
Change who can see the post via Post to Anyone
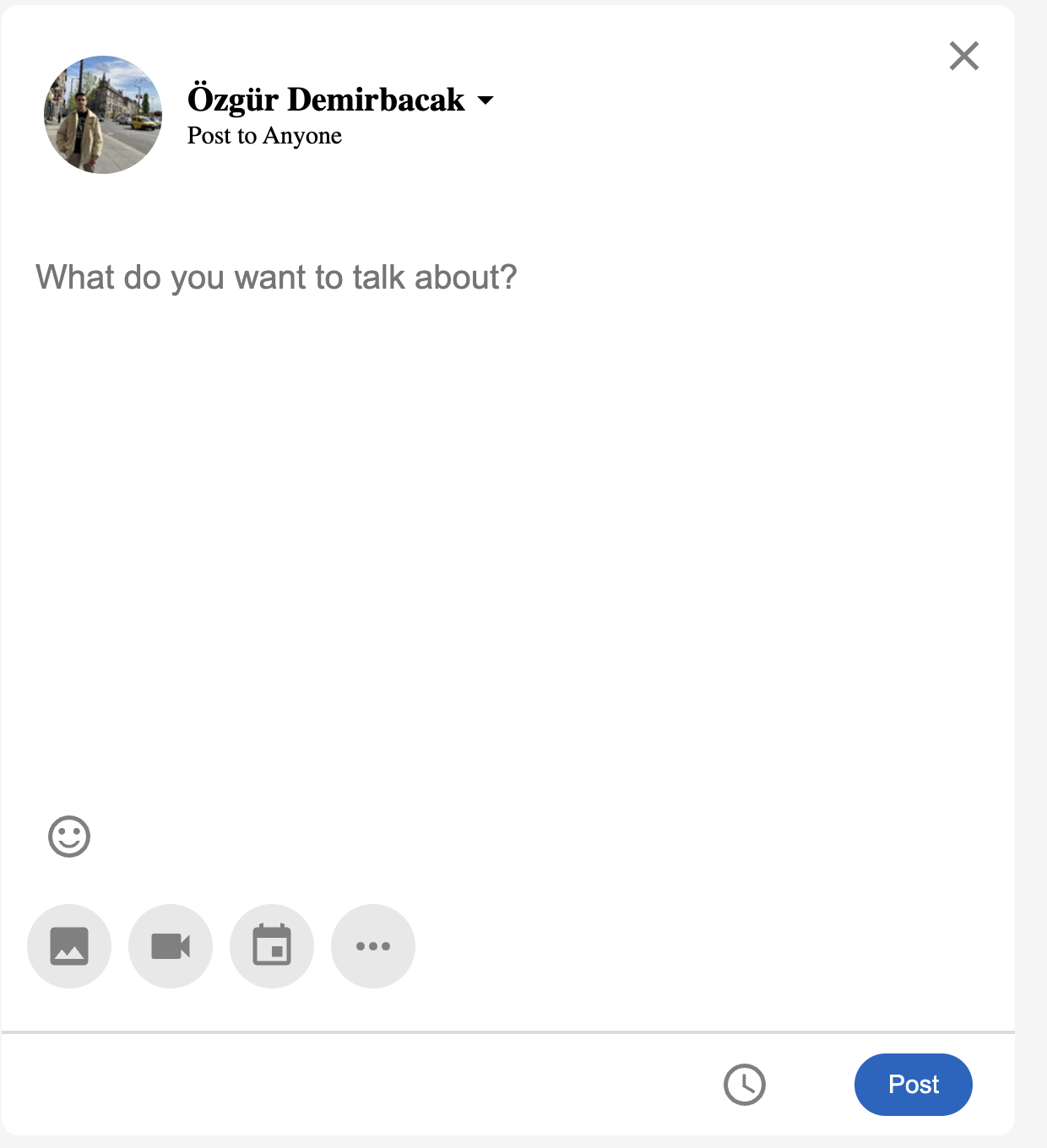coord(264,135)
